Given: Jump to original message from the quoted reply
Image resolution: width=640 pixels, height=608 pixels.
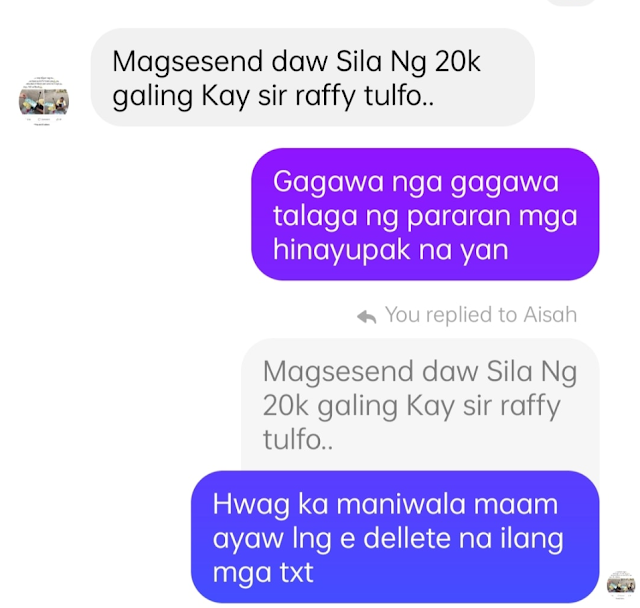Looking at the screenshot, I should [x=420, y=405].
